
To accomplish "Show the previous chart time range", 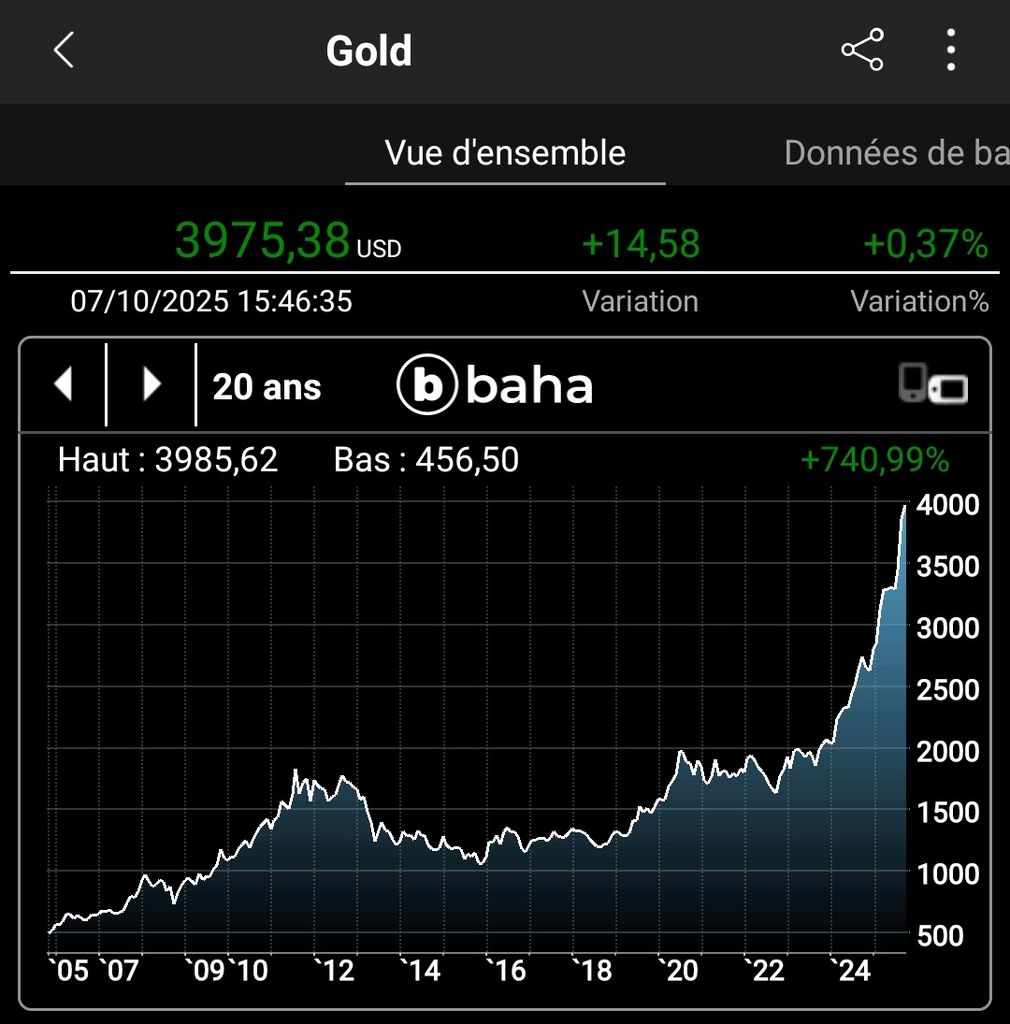I will point(63,385).
